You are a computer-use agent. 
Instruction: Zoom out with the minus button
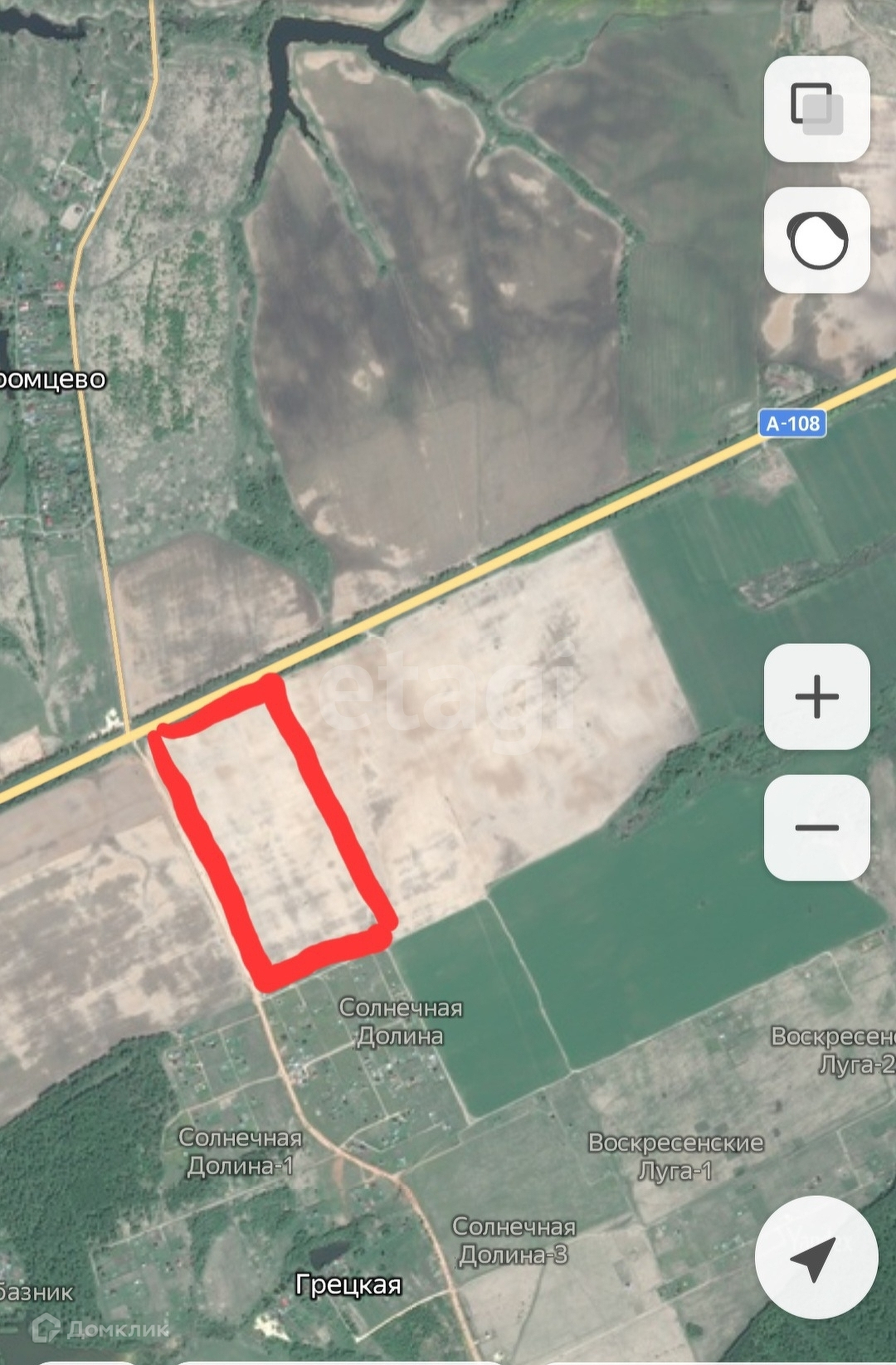click(816, 826)
